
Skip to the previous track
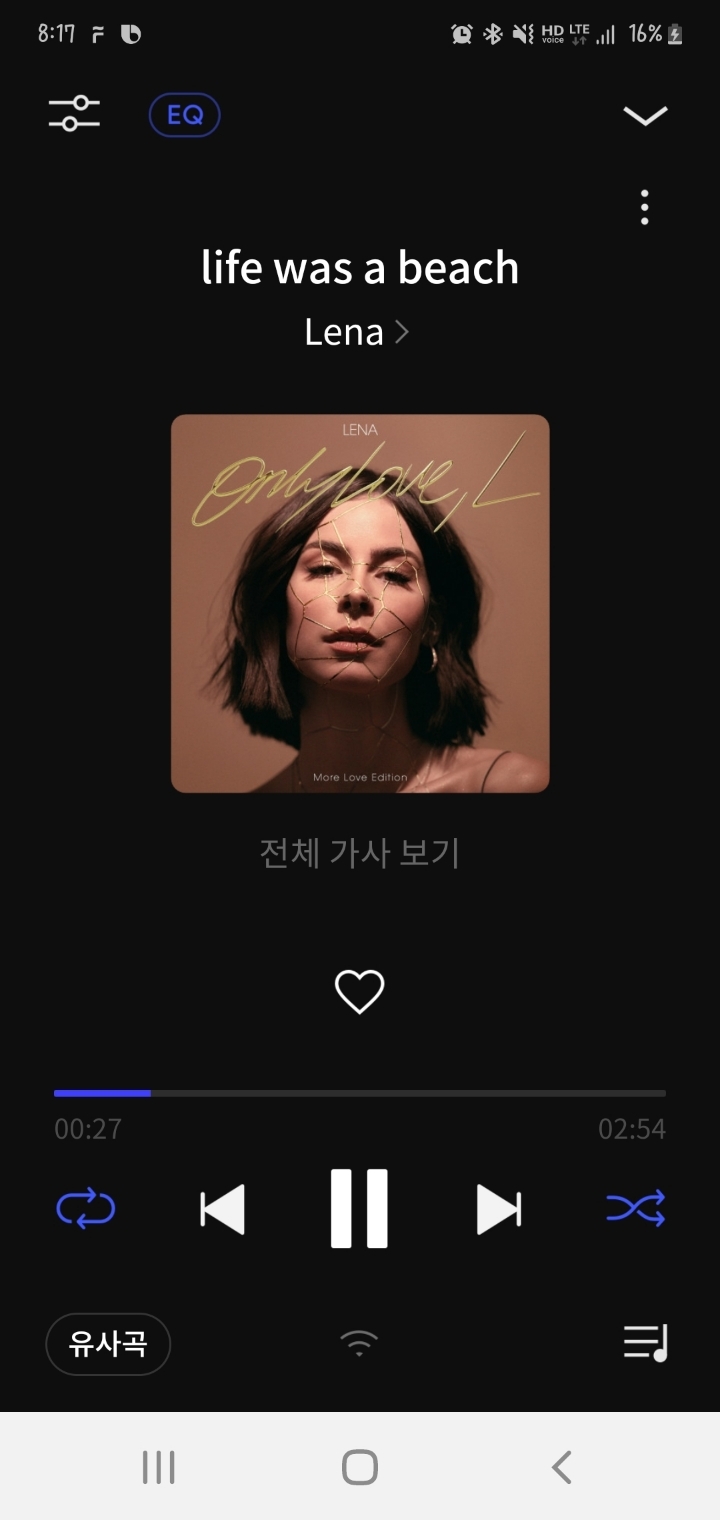[x=222, y=1209]
